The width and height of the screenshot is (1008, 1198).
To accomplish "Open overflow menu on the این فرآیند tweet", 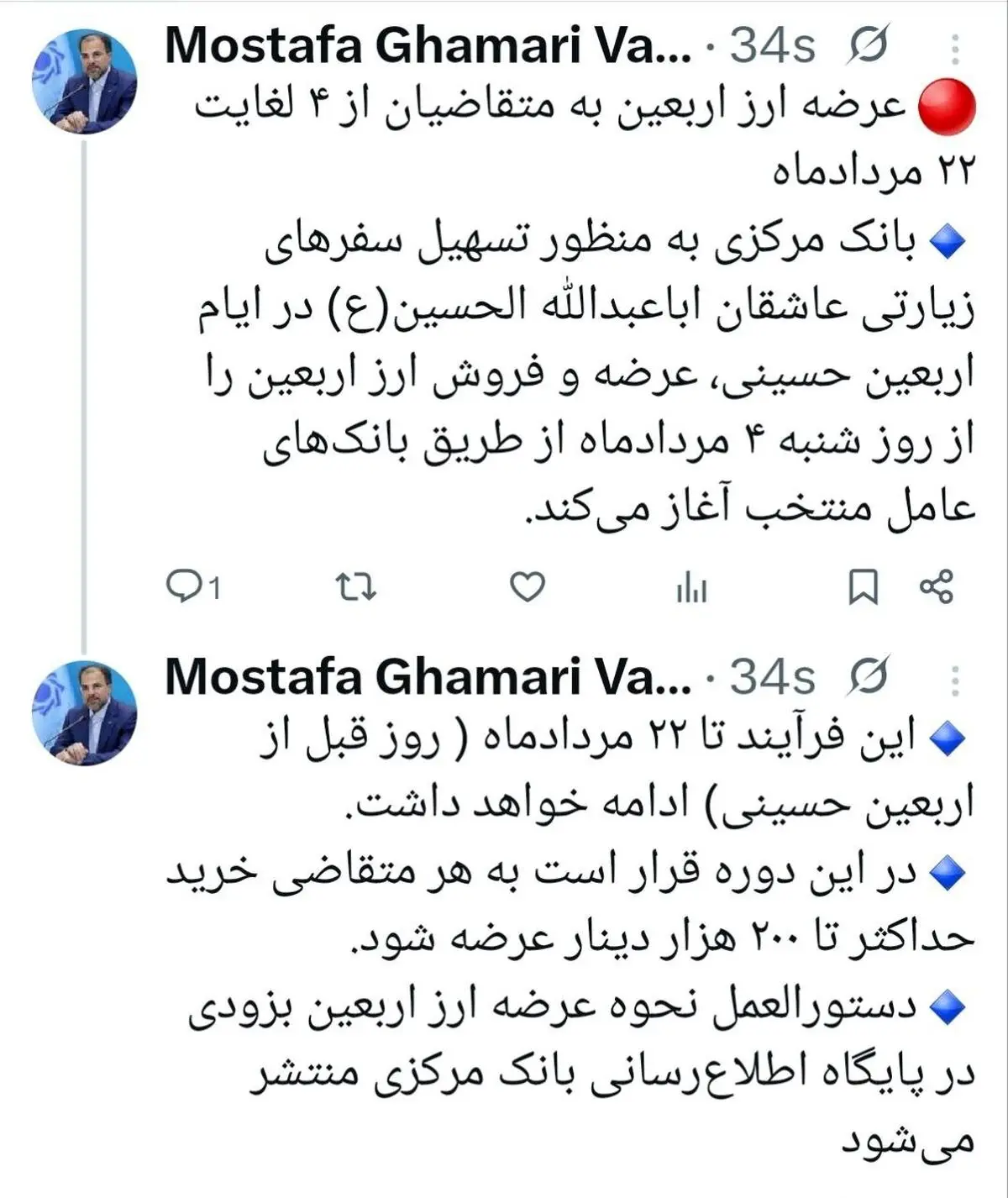I will point(955,681).
